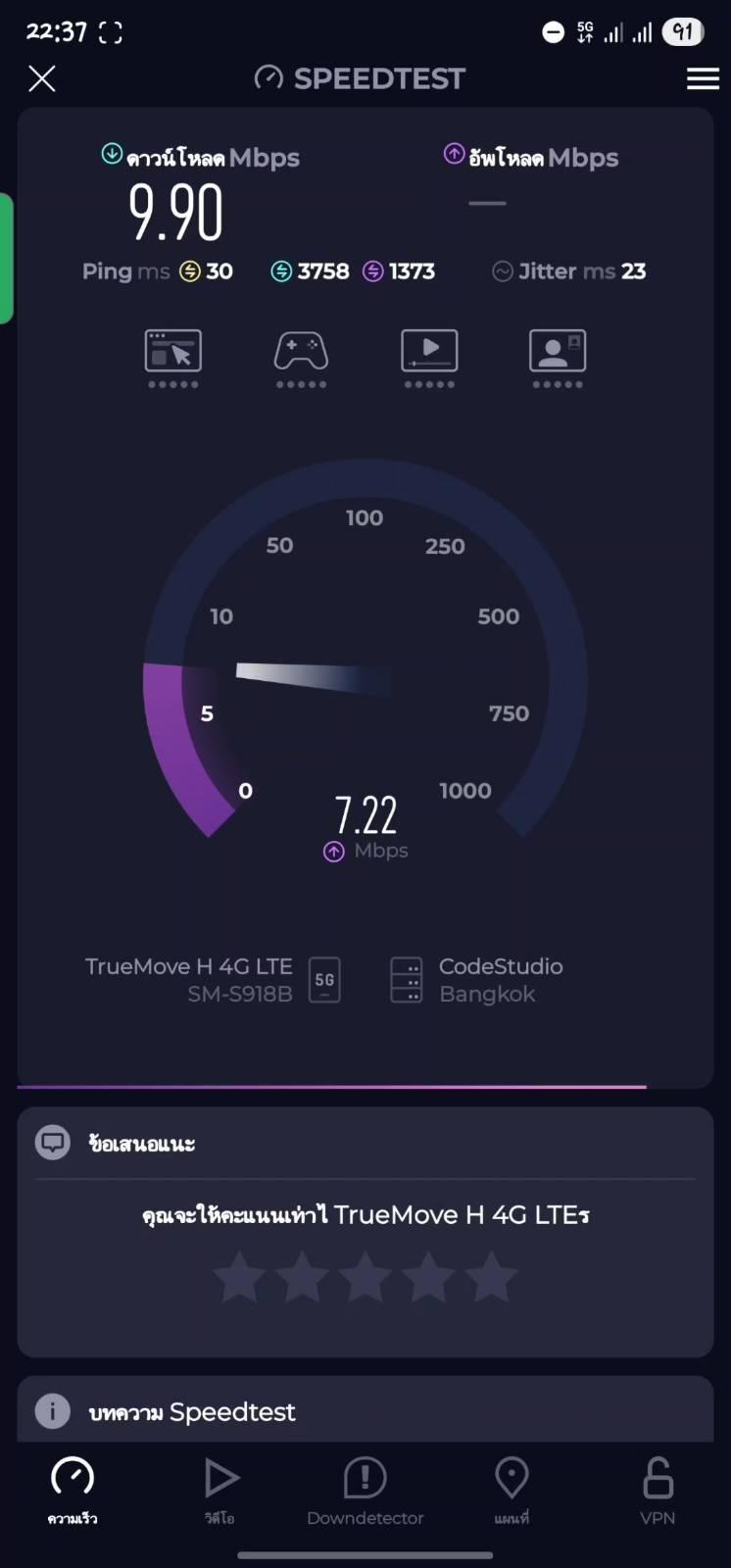This screenshot has height=1568, width=731.
Task: Close the speed test with the X
Action: (x=42, y=78)
